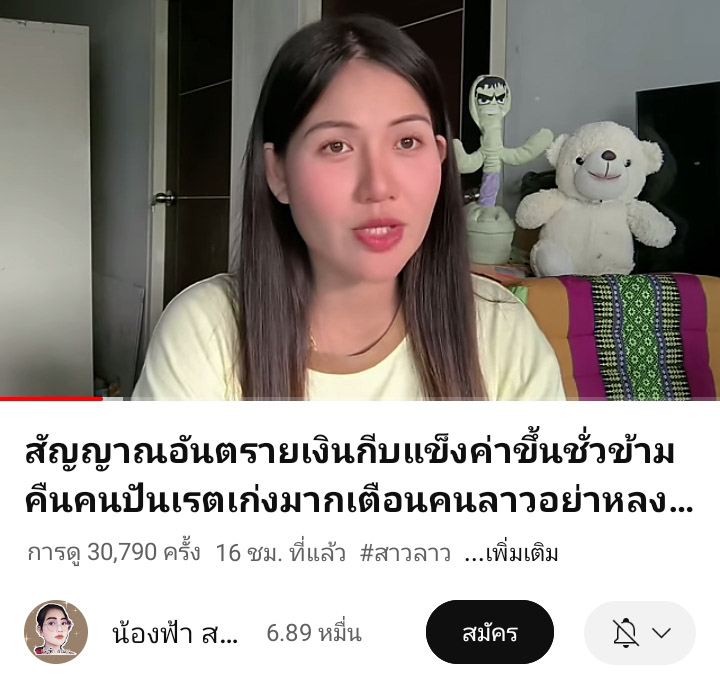Expand the description via …เพิ่มเติม

coord(512,552)
